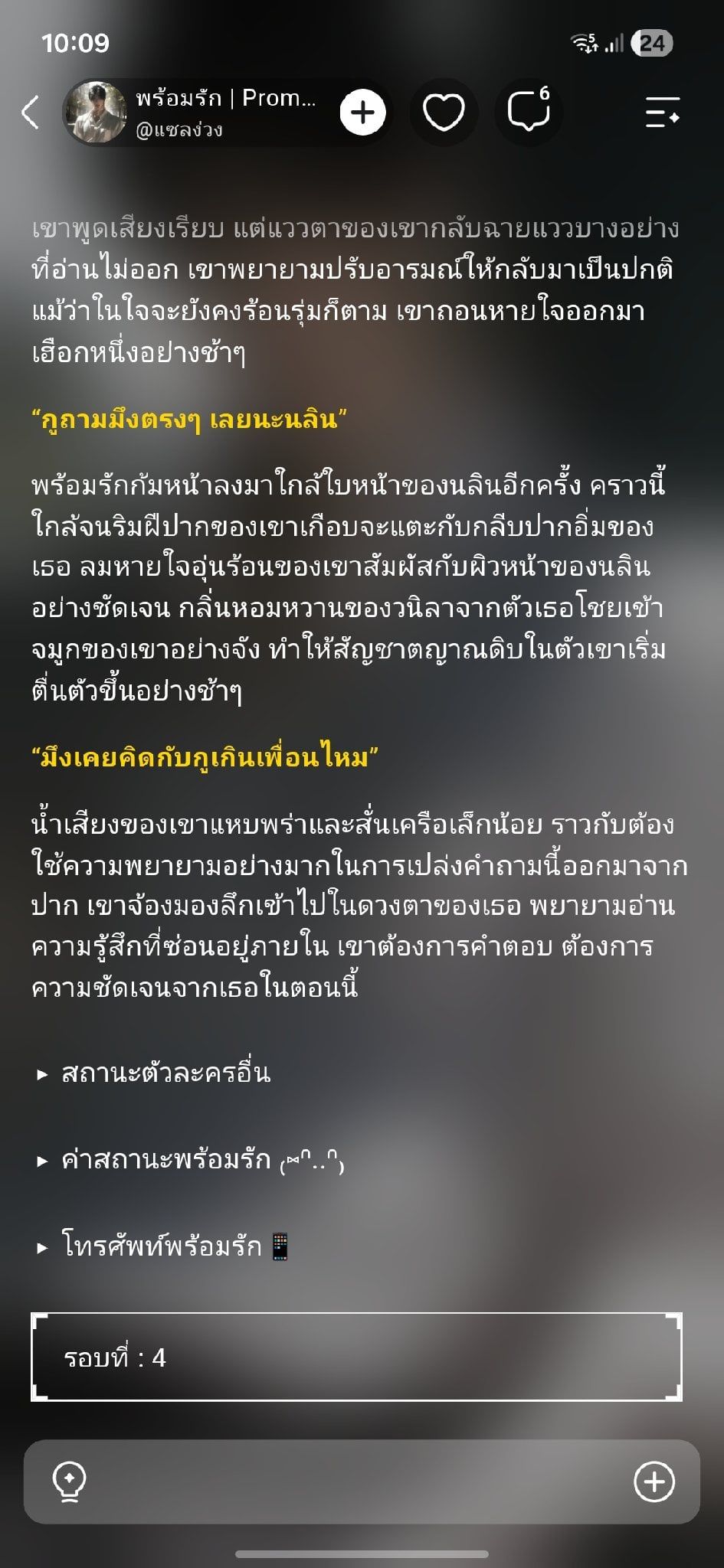Open the chat settings menu icon
Image resolution: width=724 pixels, height=1568 pixels.
pos(662,113)
